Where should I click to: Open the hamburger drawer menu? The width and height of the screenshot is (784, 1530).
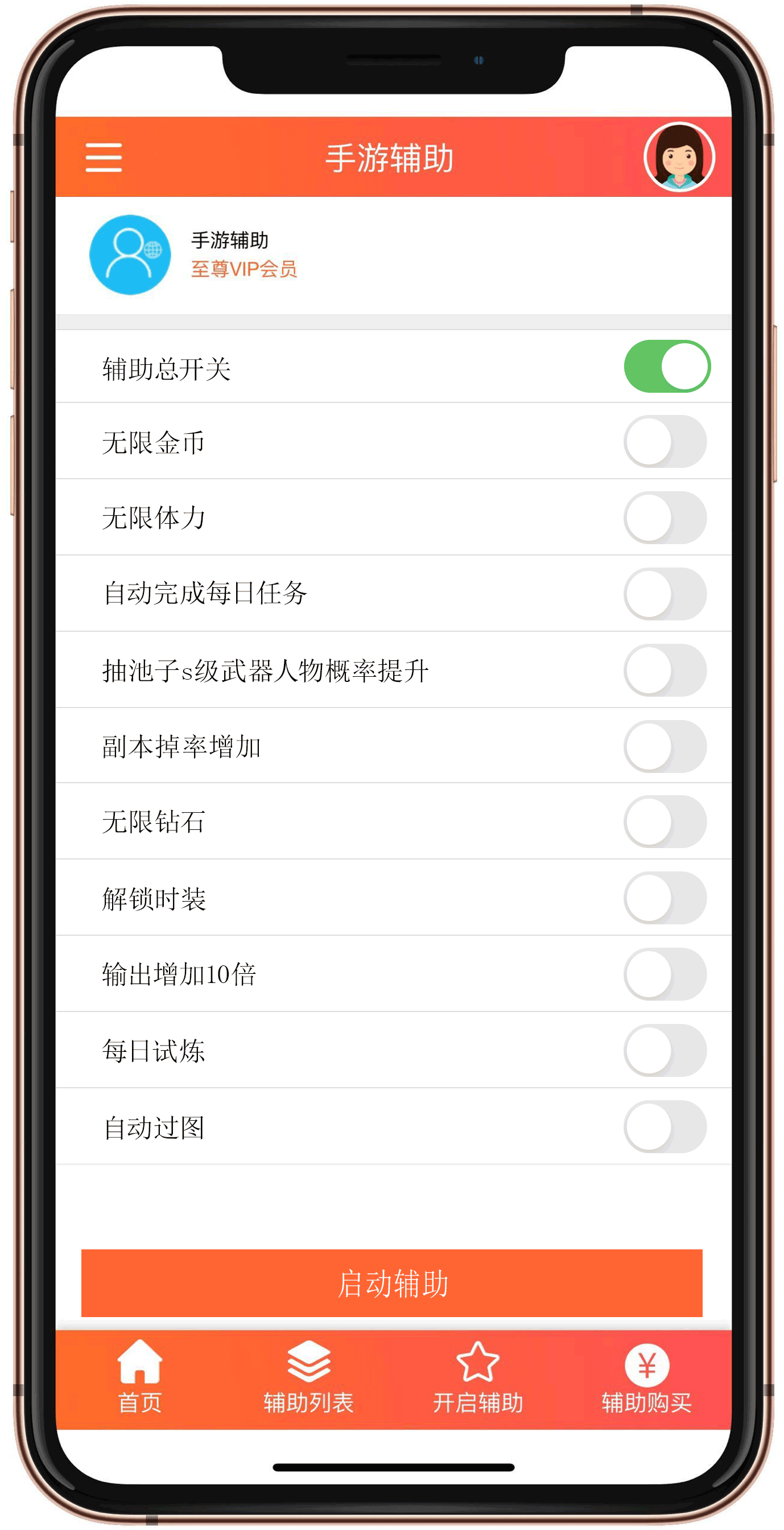click(104, 158)
